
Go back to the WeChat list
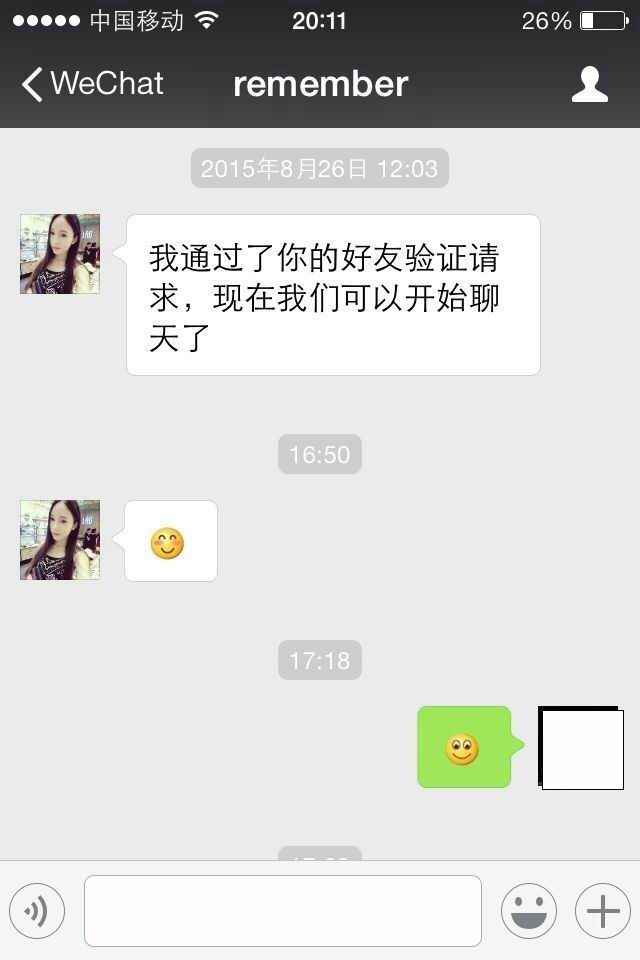90,84
